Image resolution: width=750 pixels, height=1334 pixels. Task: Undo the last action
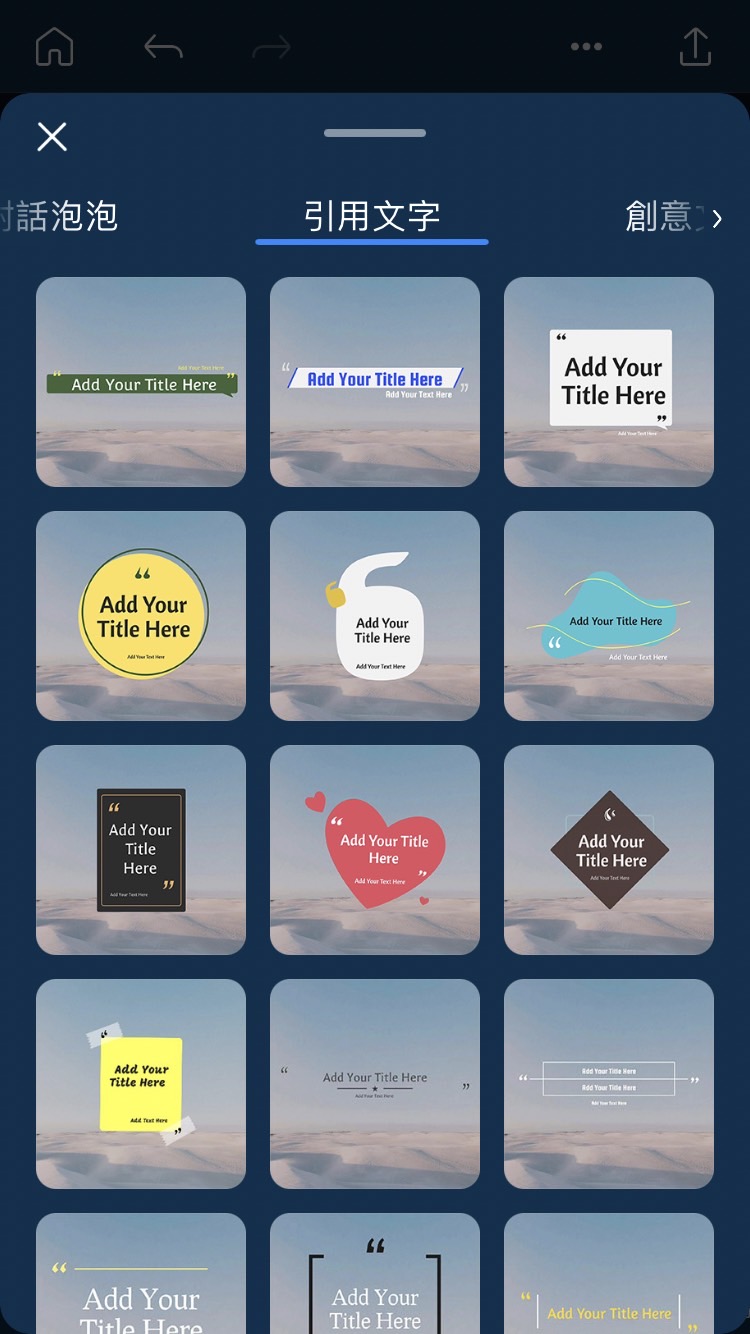point(163,47)
